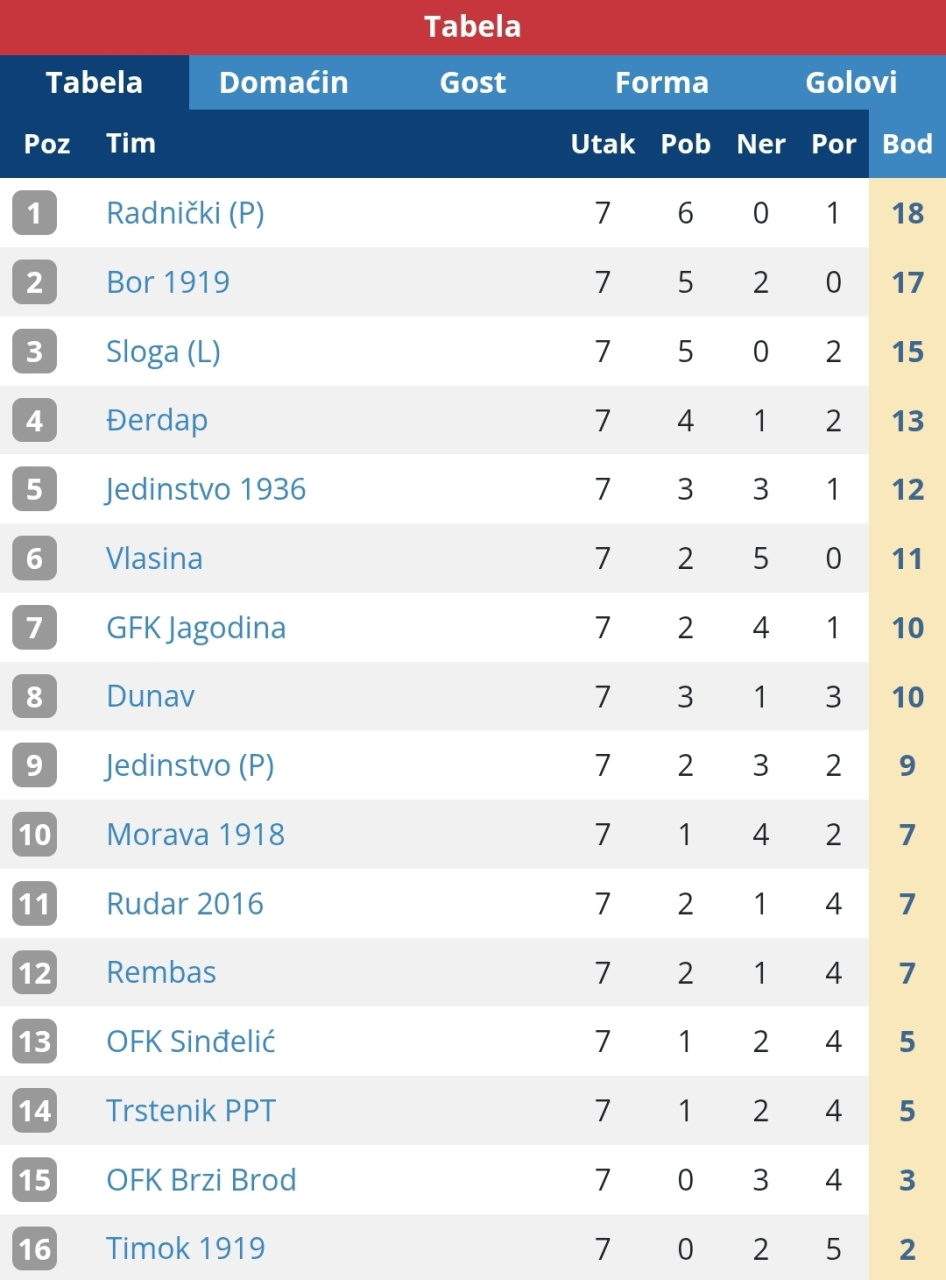Open OFK Sinđelić team link
946x1280 pixels.
click(191, 1042)
